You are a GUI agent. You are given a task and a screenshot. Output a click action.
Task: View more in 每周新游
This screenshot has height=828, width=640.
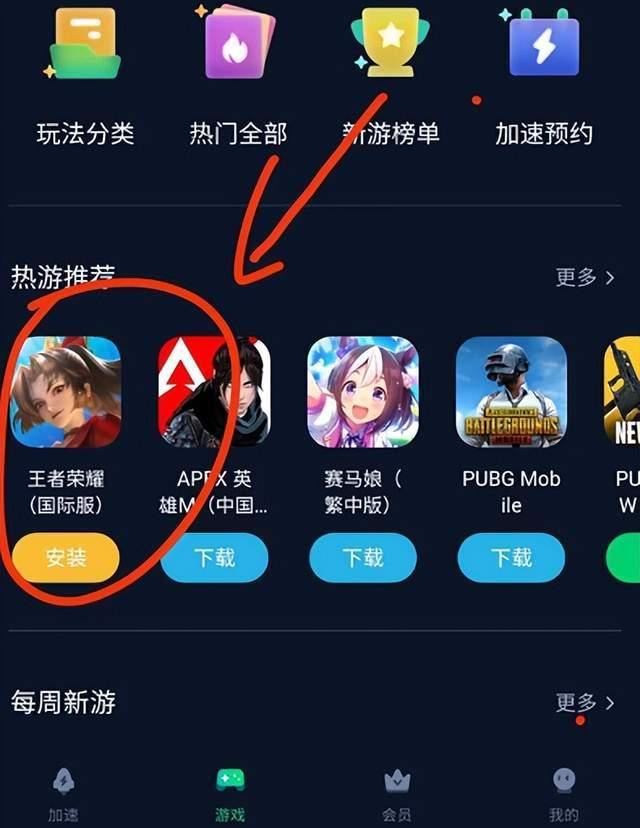pos(585,703)
